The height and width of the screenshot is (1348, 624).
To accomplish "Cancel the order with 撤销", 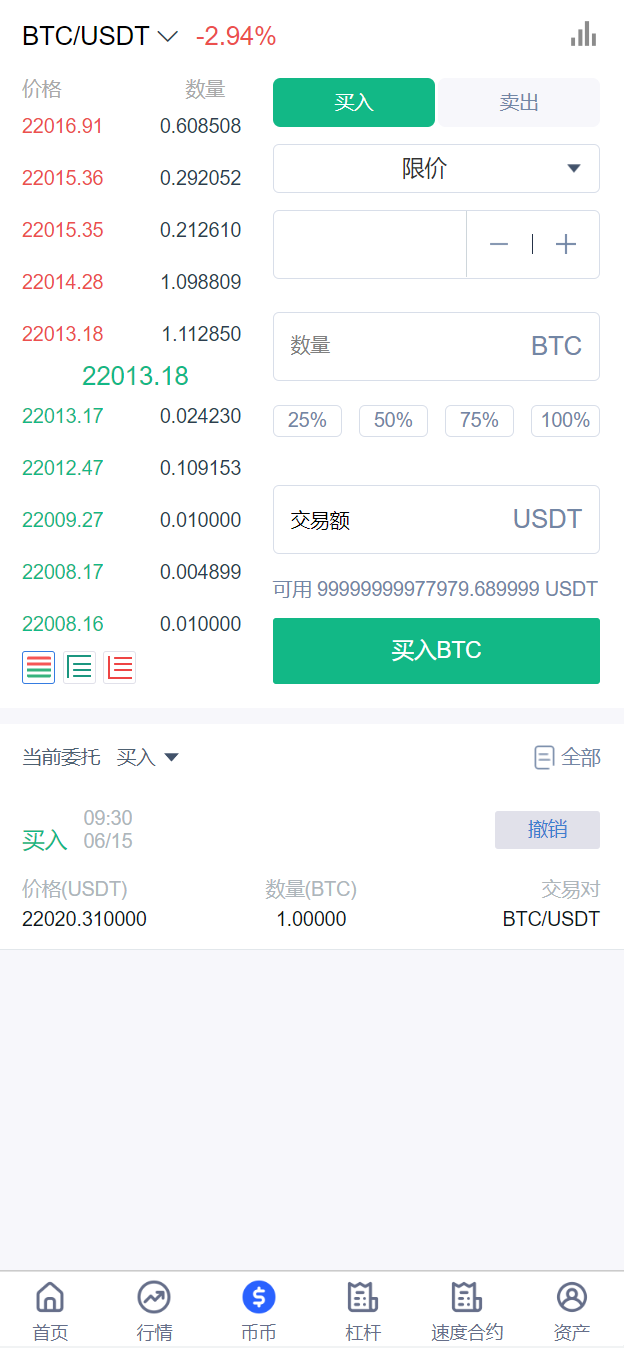I will point(547,830).
